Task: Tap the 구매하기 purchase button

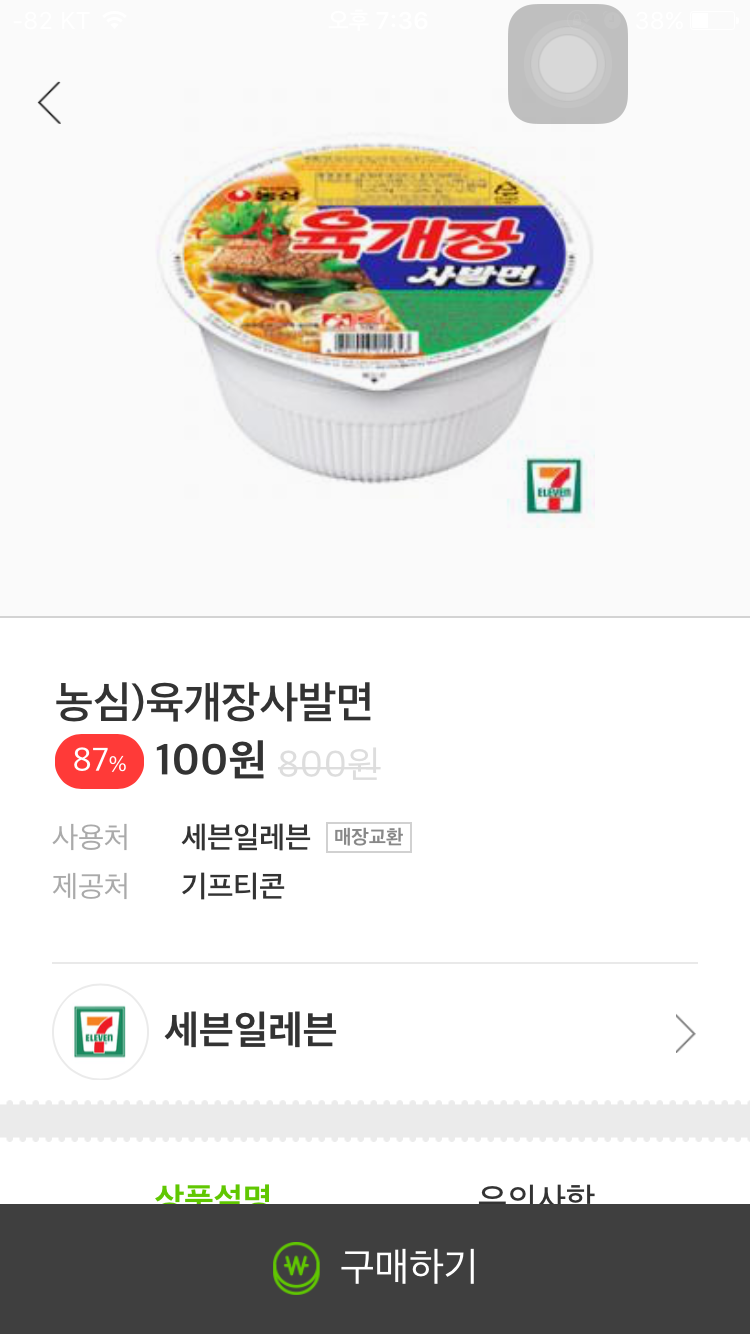Action: pyautogui.click(x=375, y=1268)
